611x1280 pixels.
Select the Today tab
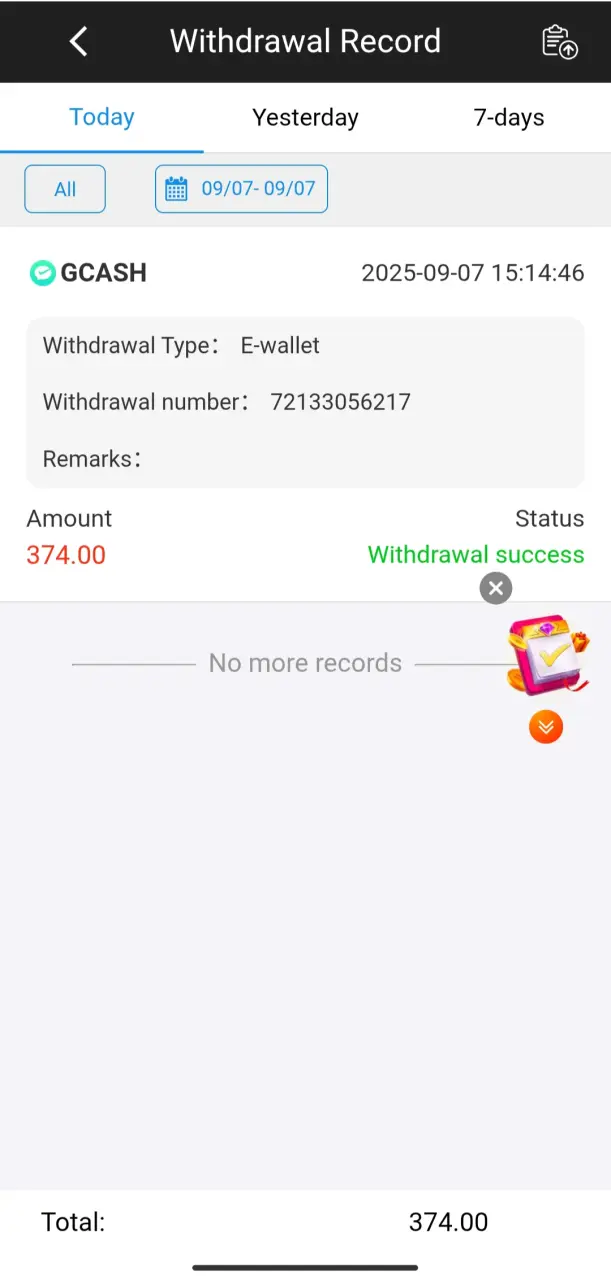click(x=102, y=117)
